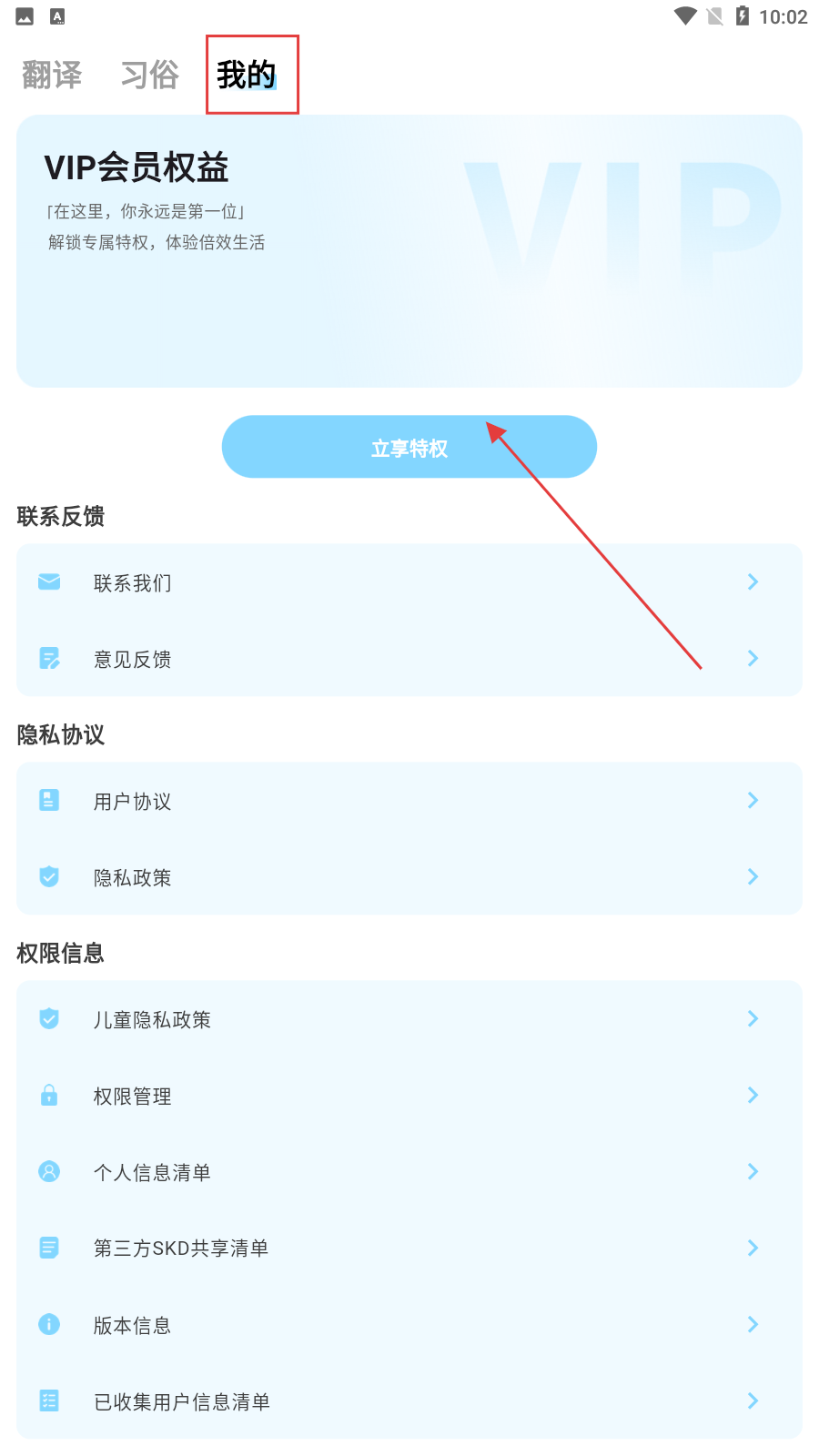819x1456 pixels.
Task: Switch to the 翻译 tab
Action: point(52,75)
